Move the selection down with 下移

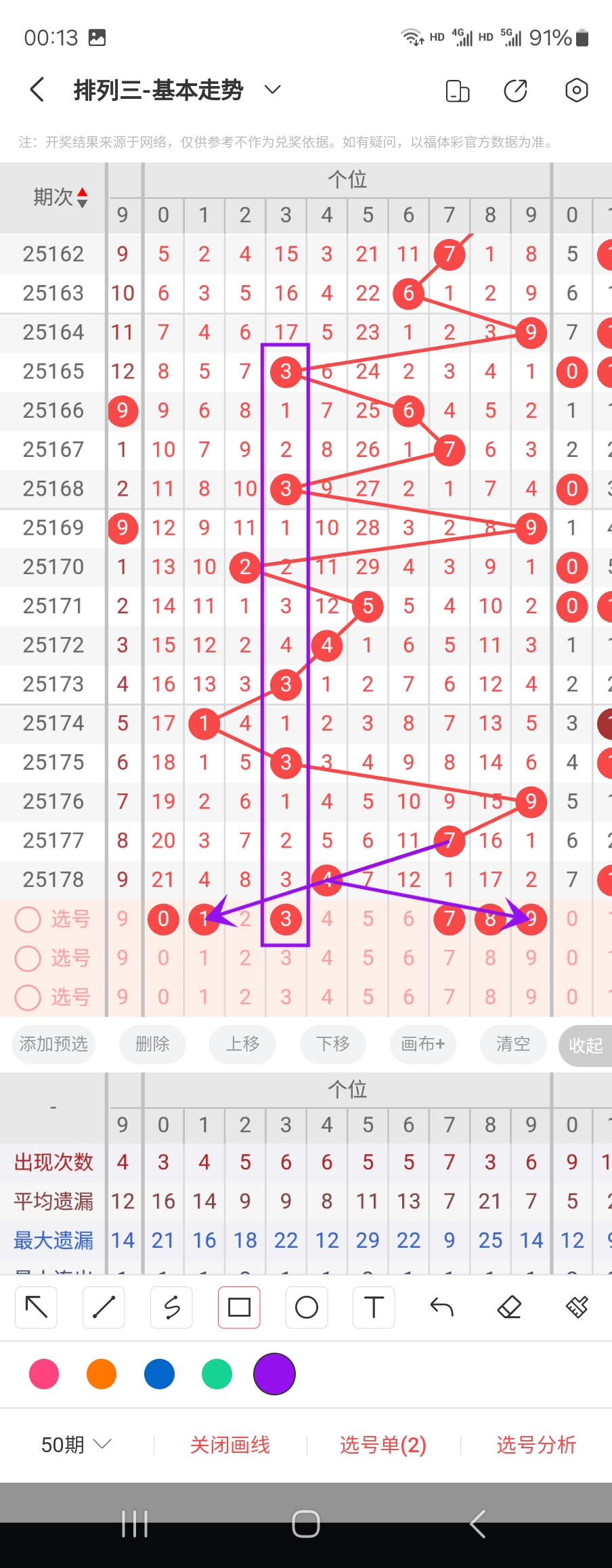point(333,1044)
